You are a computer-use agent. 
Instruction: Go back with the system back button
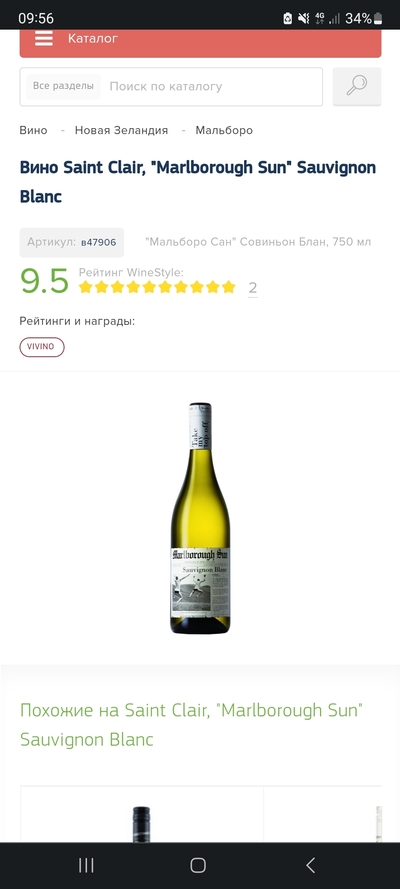click(310, 865)
